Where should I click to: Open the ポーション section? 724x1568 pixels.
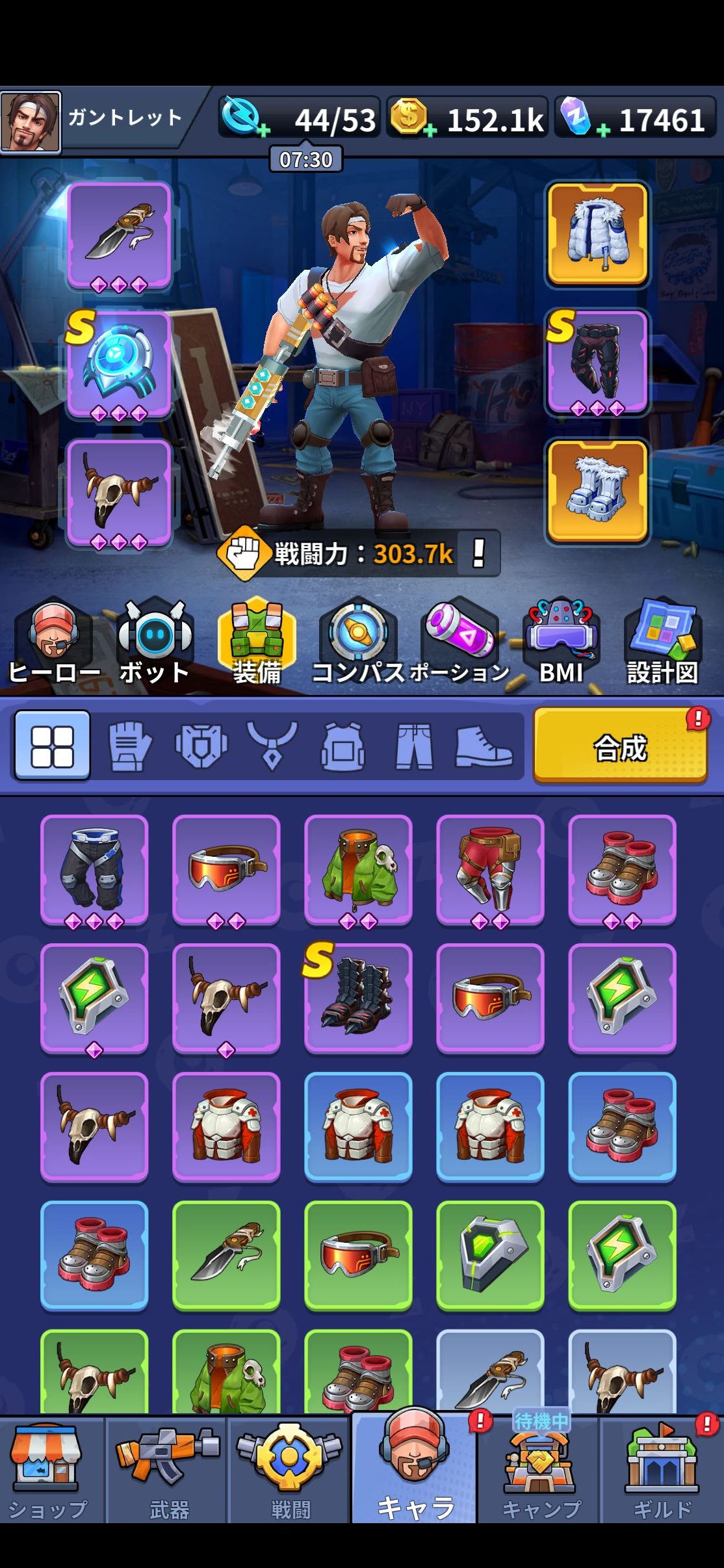pyautogui.click(x=460, y=640)
